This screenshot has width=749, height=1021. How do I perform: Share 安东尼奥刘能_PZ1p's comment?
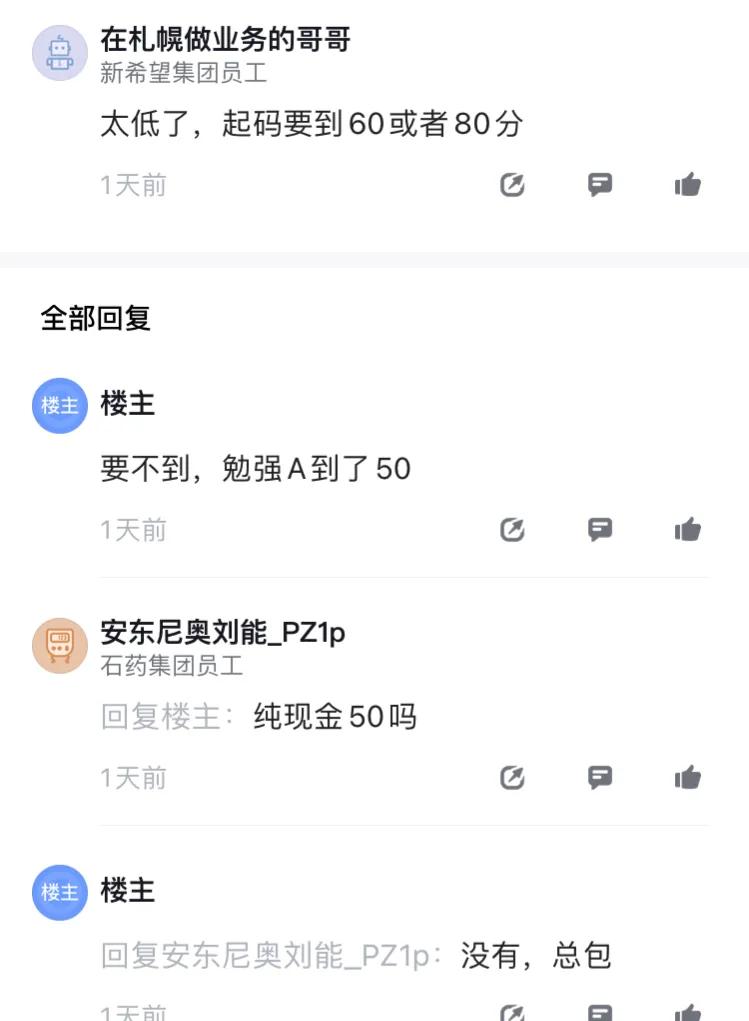pos(513,777)
